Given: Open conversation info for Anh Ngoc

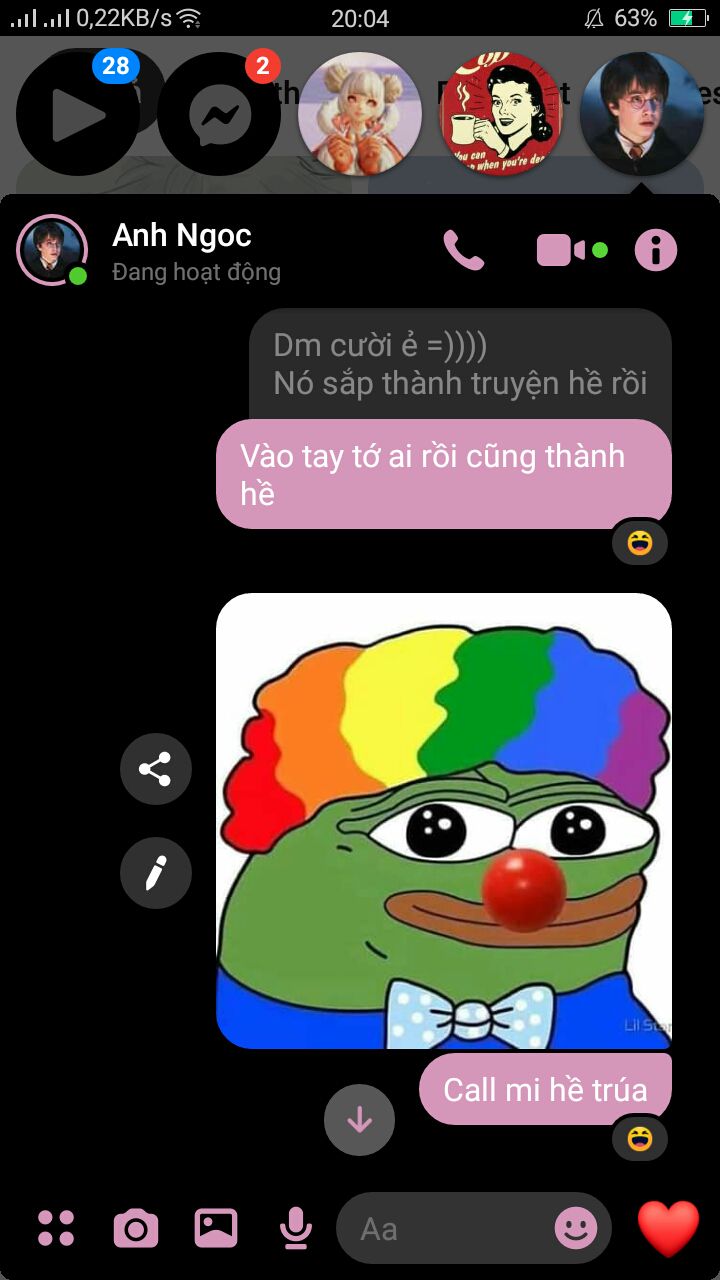Looking at the screenshot, I should (656, 250).
